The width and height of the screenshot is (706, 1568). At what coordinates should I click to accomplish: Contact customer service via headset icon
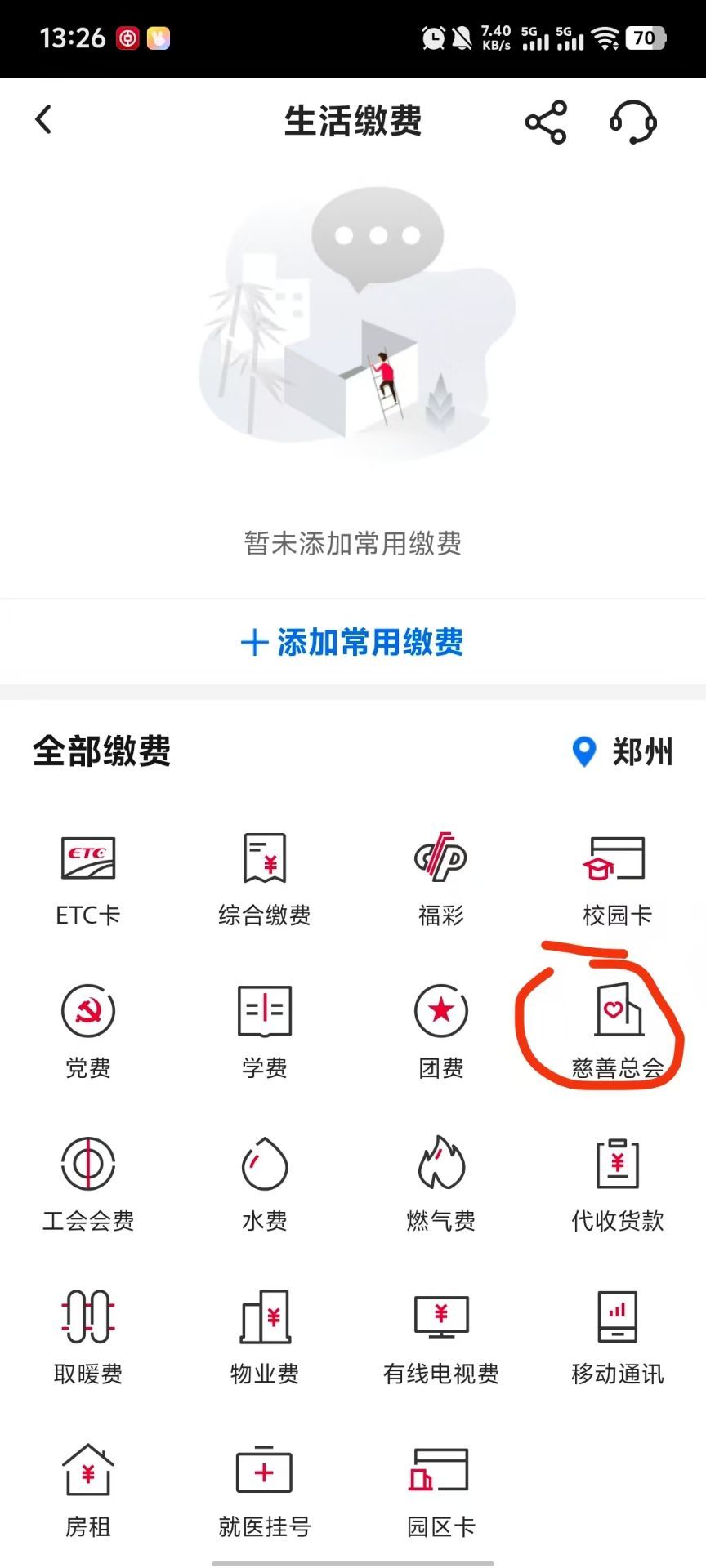coord(633,122)
